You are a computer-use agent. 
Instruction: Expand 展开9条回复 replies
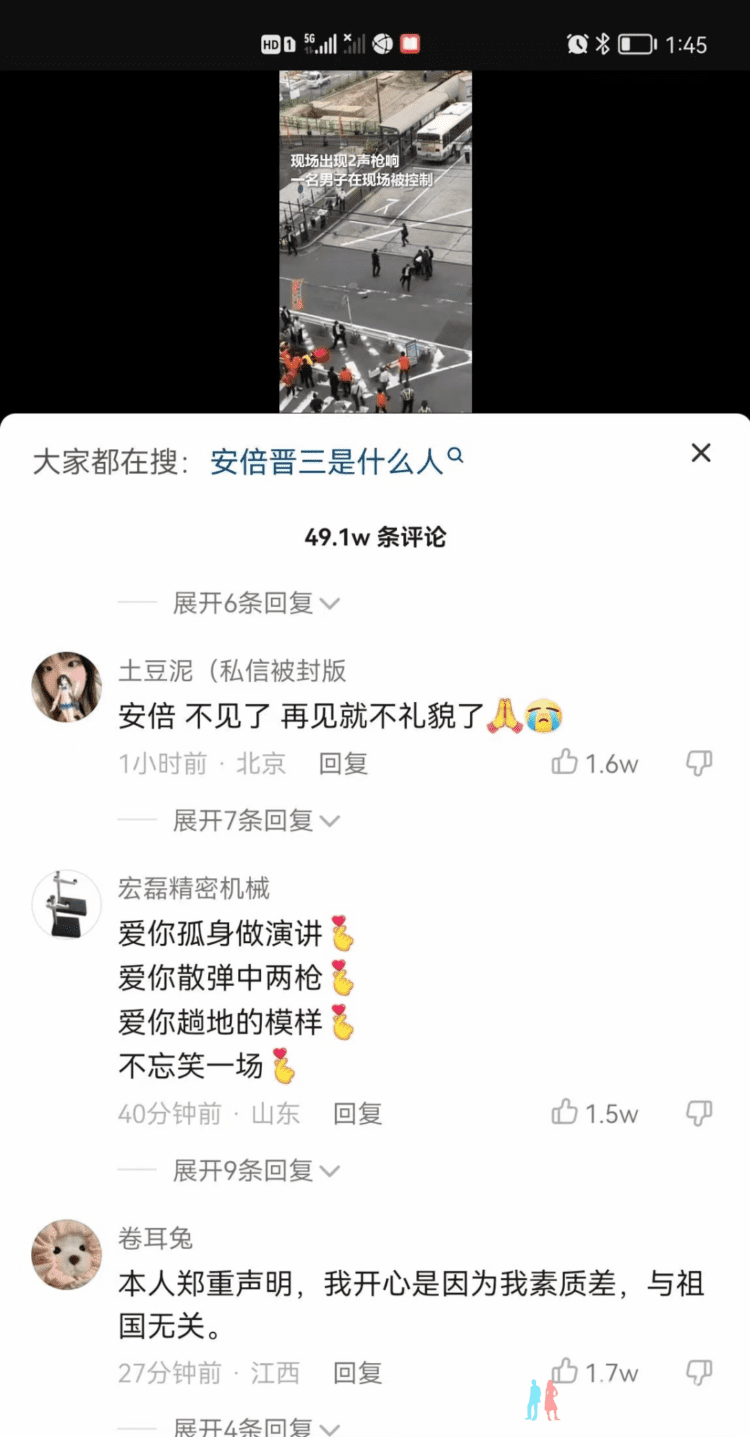click(256, 1170)
